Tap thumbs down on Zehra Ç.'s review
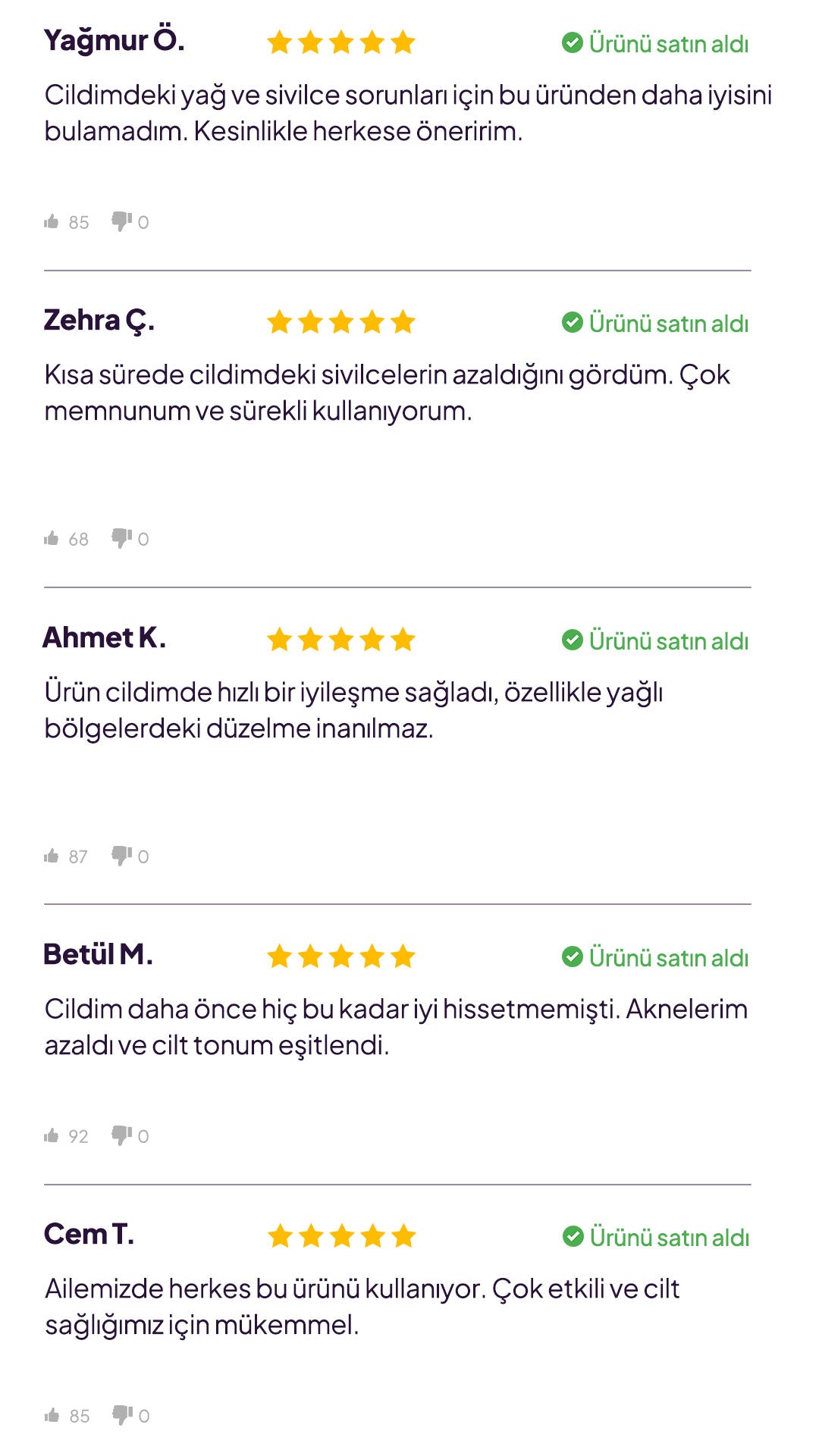 [121, 538]
